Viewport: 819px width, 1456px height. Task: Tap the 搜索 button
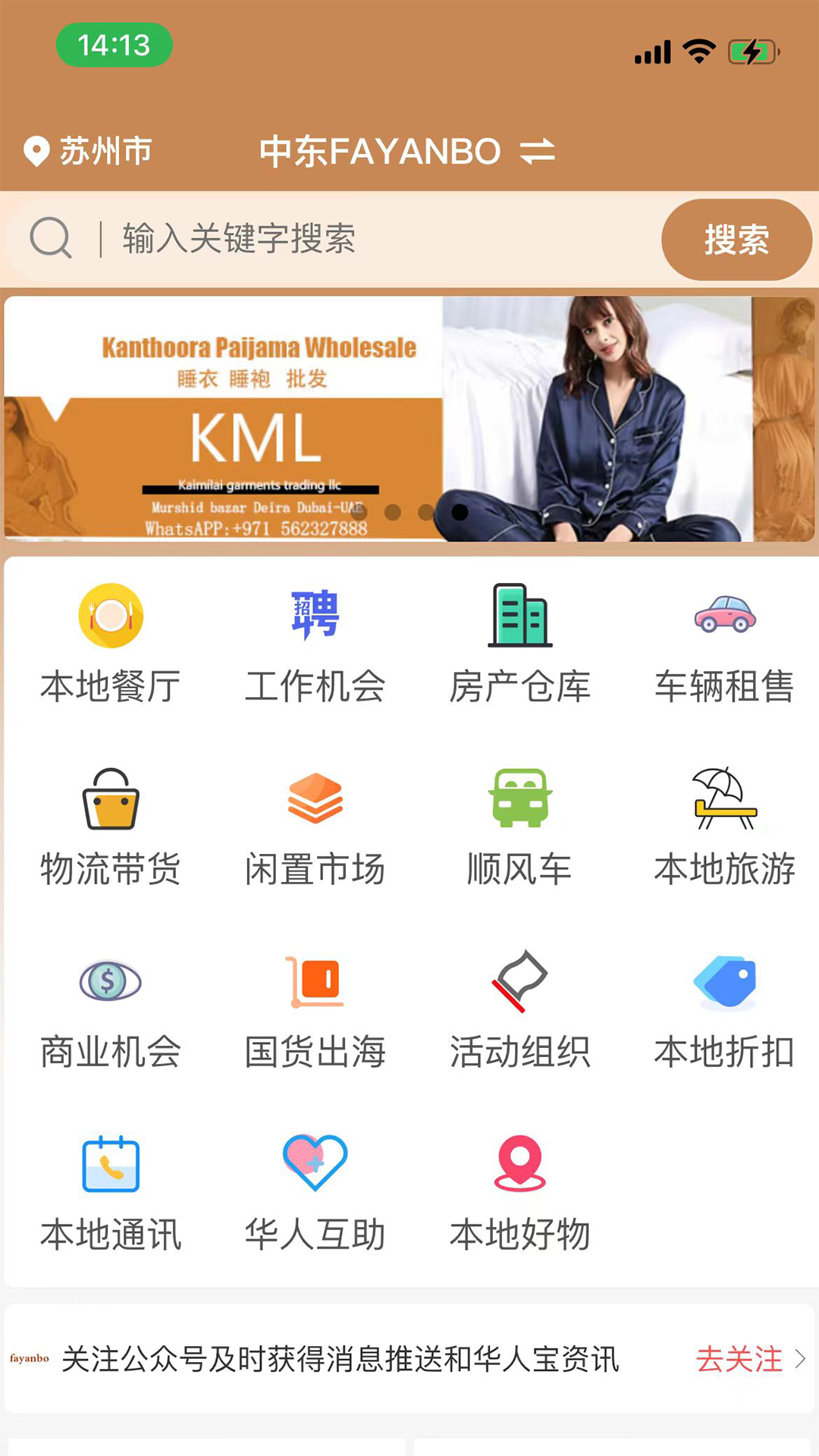pos(736,240)
